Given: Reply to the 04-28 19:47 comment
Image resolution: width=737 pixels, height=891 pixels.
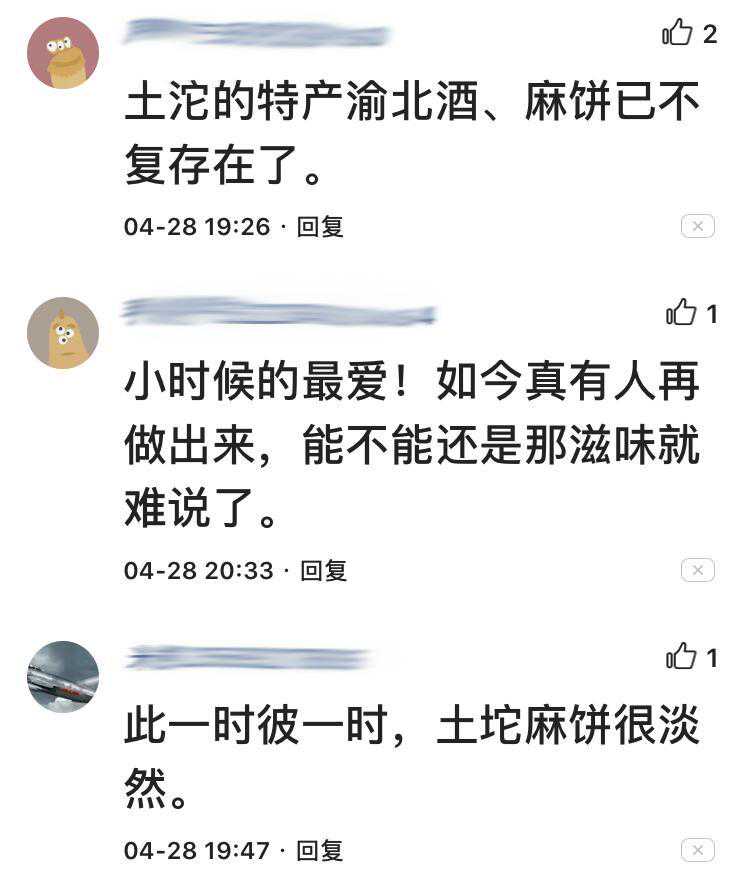Looking at the screenshot, I should (x=320, y=851).
